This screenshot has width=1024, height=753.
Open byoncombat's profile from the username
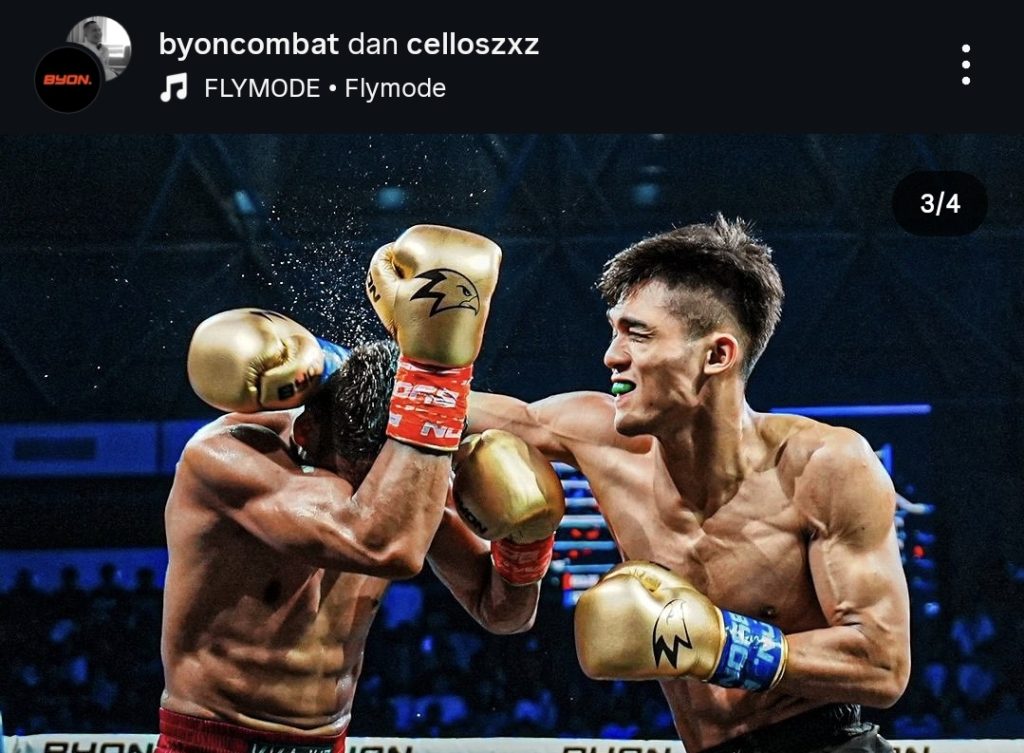coord(248,44)
